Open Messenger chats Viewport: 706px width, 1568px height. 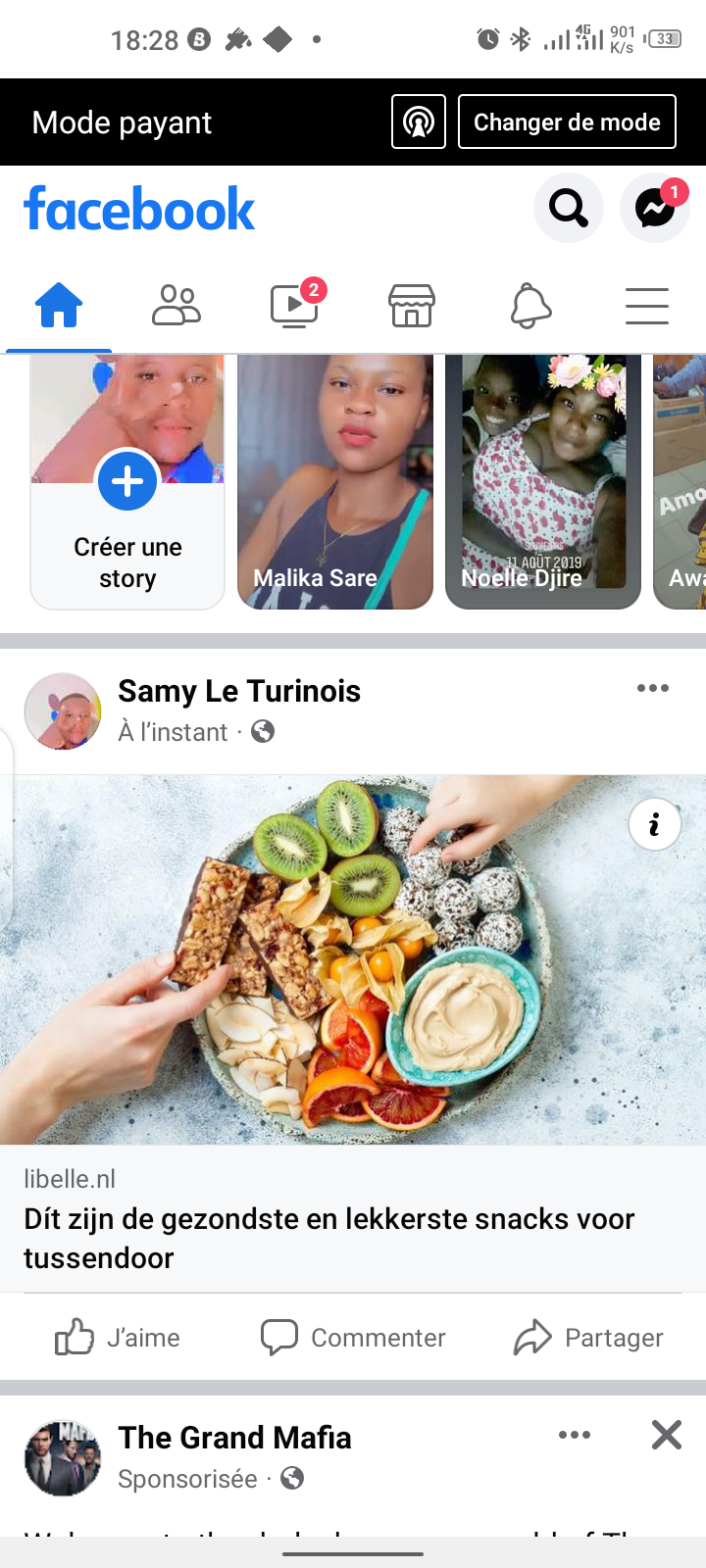[x=654, y=208]
